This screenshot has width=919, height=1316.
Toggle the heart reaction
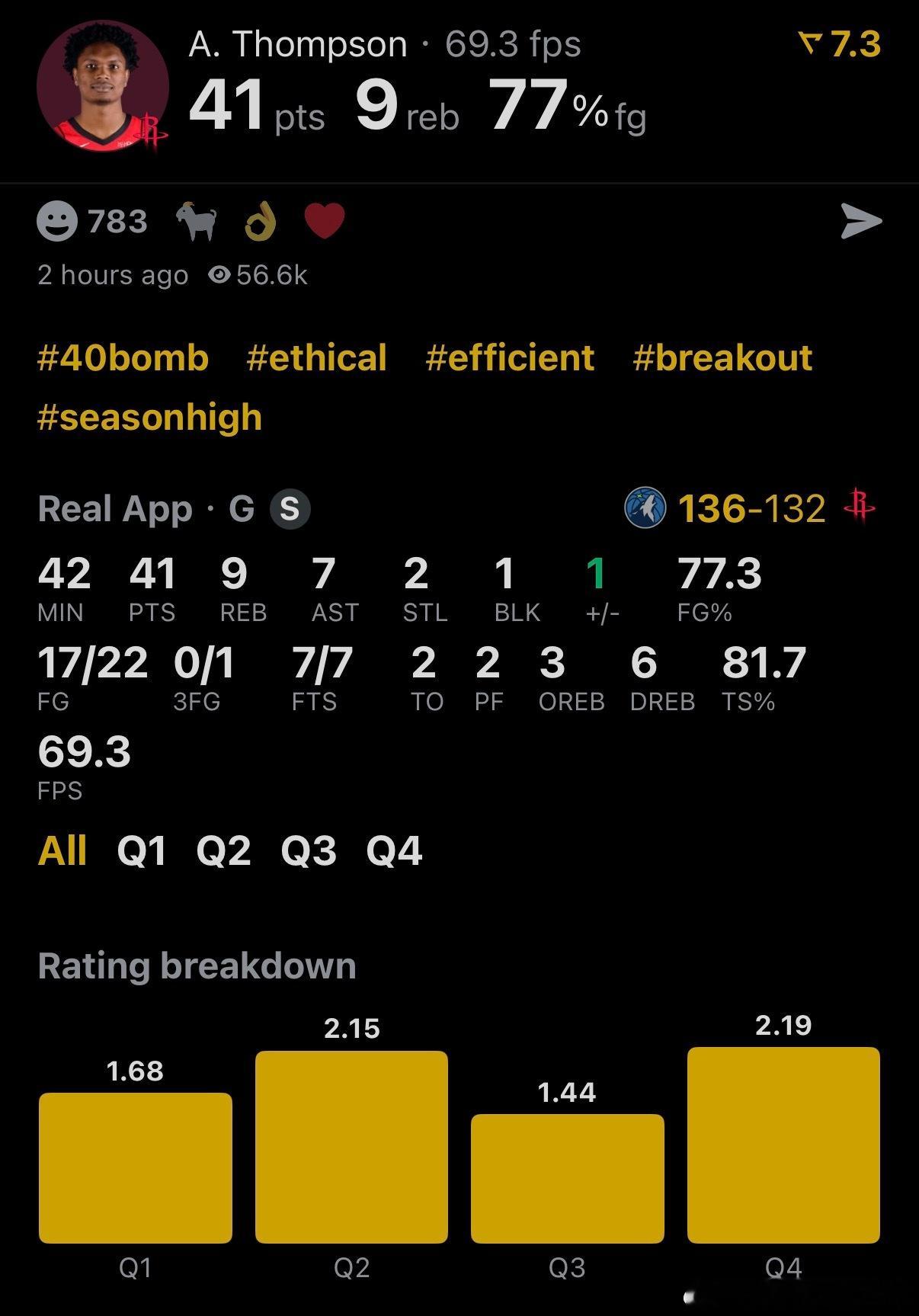tap(324, 220)
